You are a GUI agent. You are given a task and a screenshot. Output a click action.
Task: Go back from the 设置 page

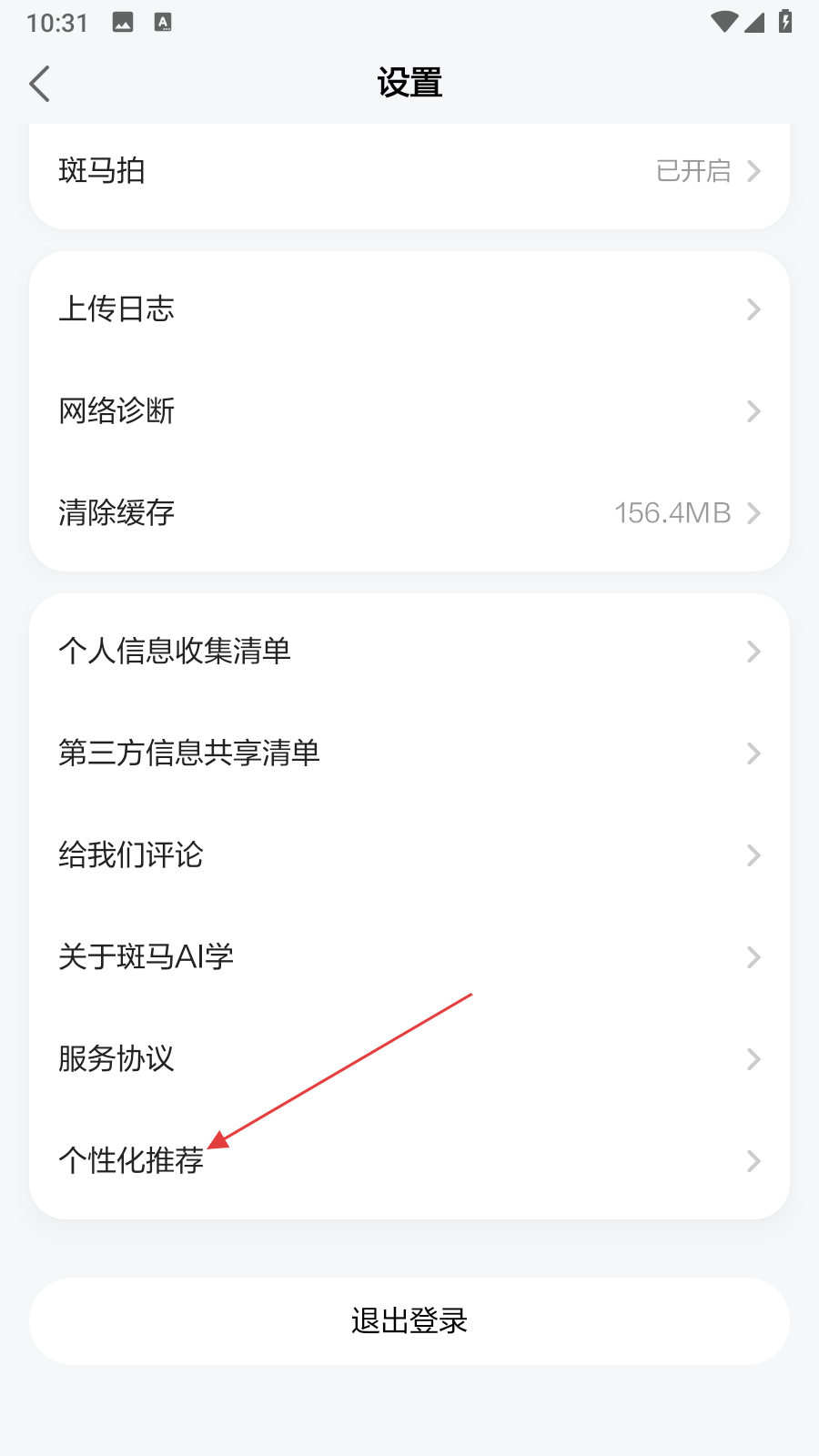tap(40, 84)
